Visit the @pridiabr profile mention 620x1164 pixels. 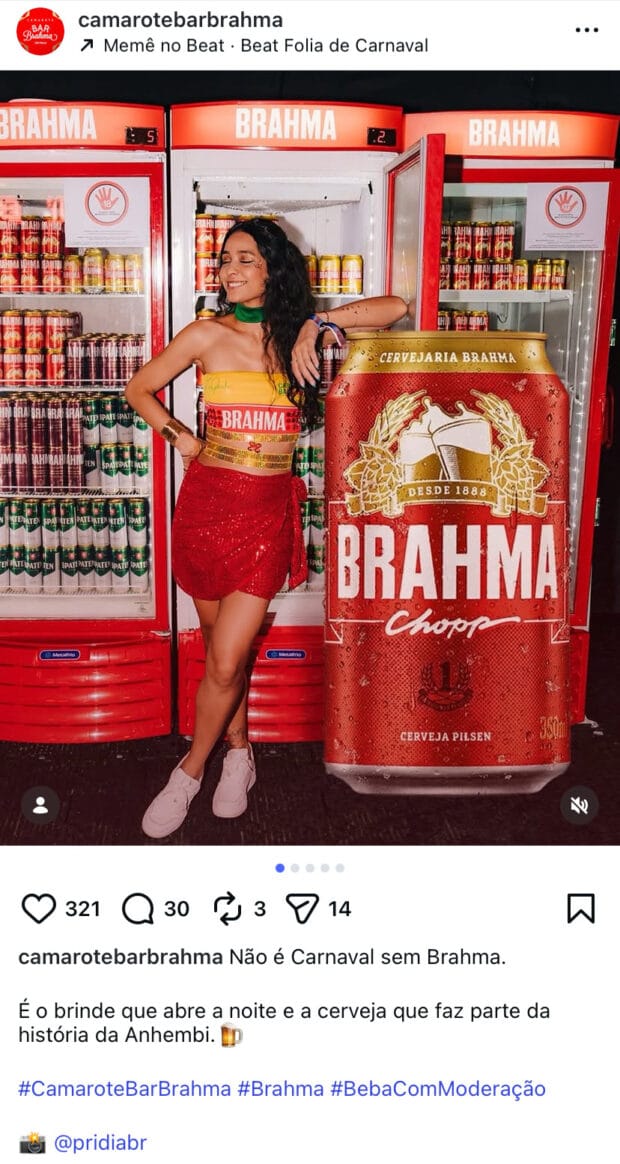pos(100,1143)
